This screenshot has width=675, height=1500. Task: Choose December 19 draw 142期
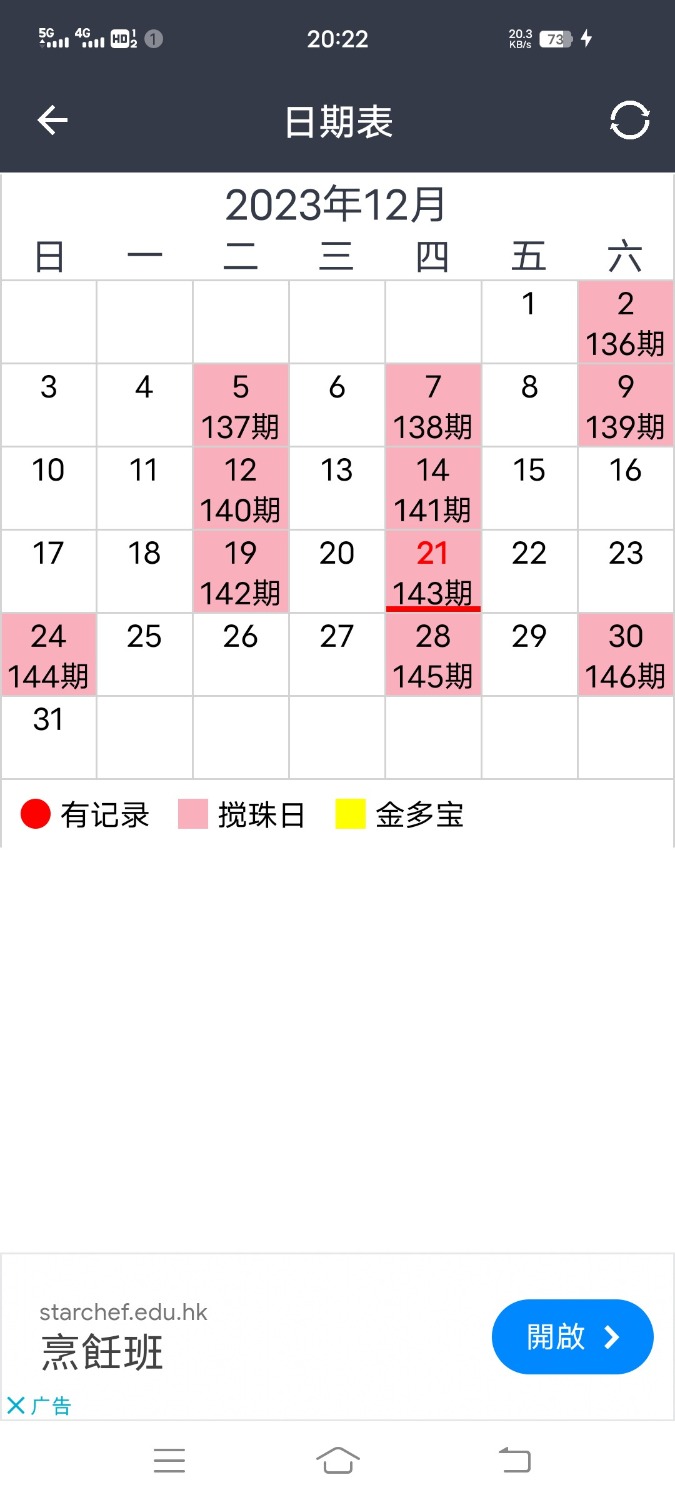pos(240,571)
